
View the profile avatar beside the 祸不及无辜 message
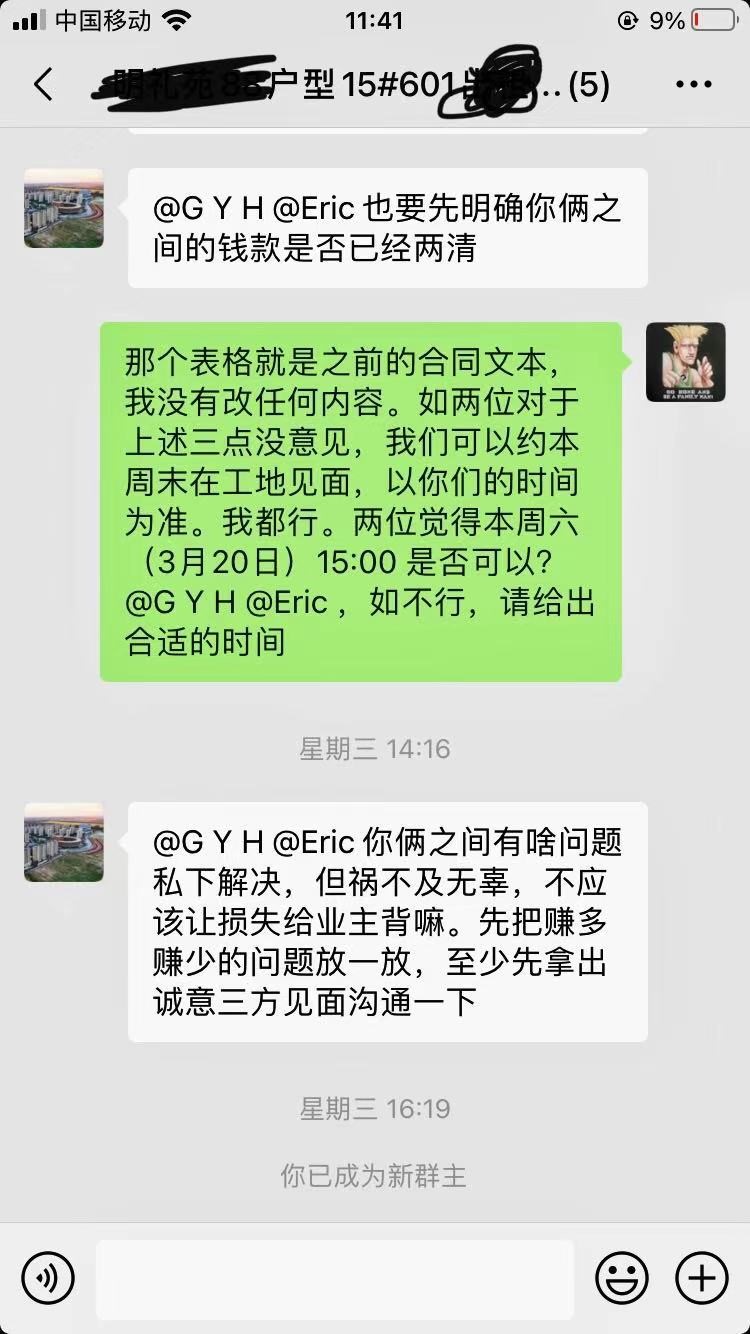pyautogui.click(x=64, y=842)
